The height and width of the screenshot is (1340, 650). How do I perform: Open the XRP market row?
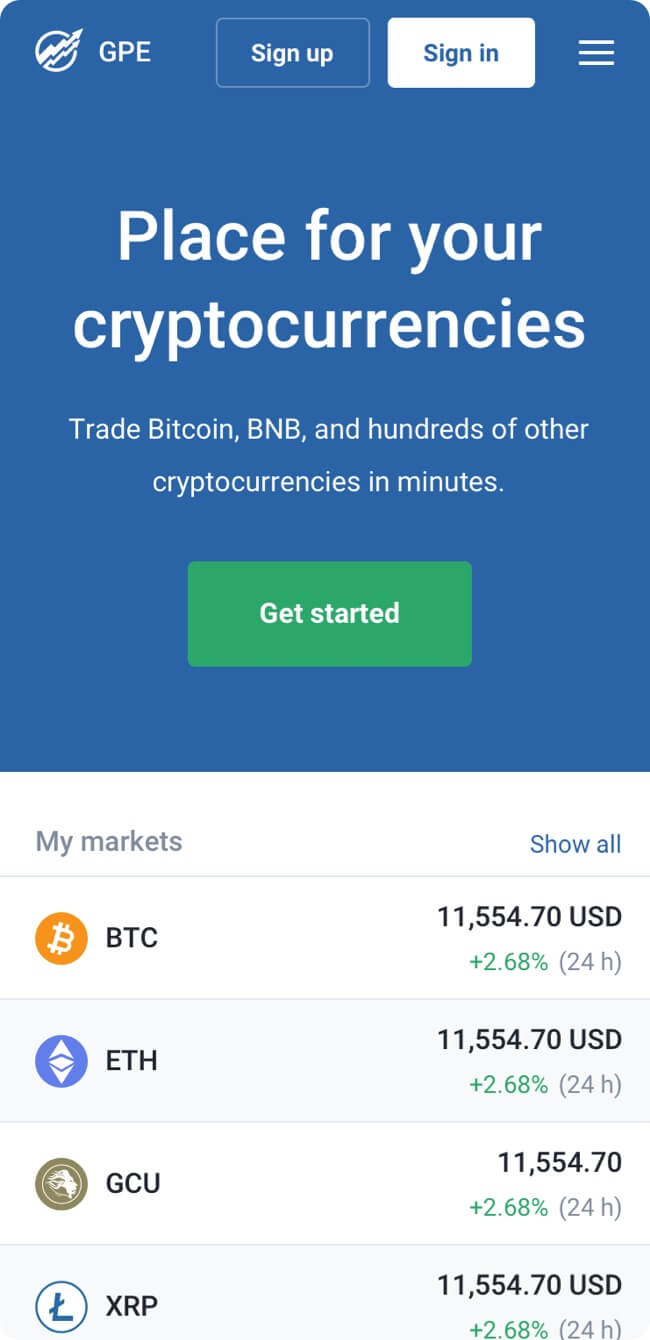(325, 1293)
